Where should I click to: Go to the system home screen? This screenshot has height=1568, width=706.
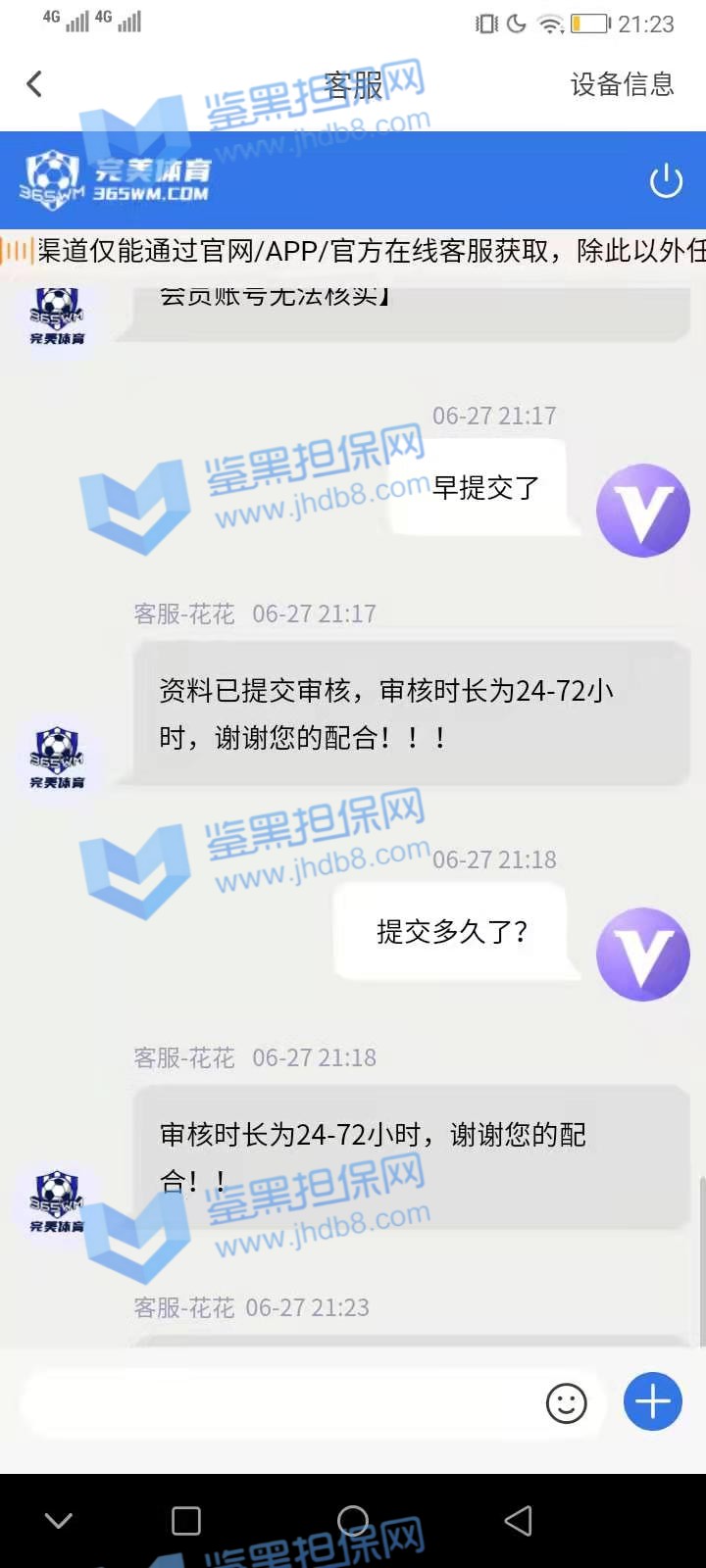[353, 1520]
